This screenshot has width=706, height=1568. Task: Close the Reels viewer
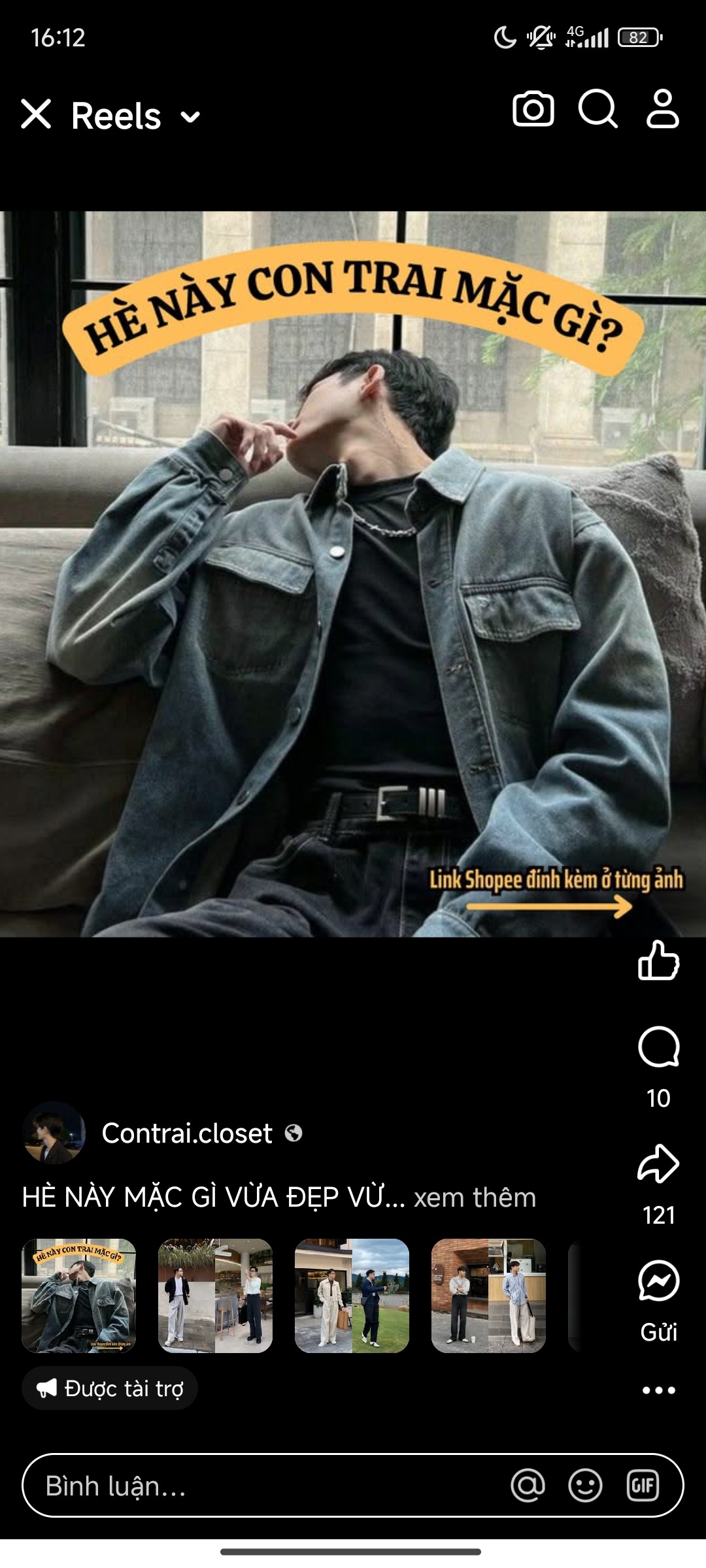tap(36, 114)
